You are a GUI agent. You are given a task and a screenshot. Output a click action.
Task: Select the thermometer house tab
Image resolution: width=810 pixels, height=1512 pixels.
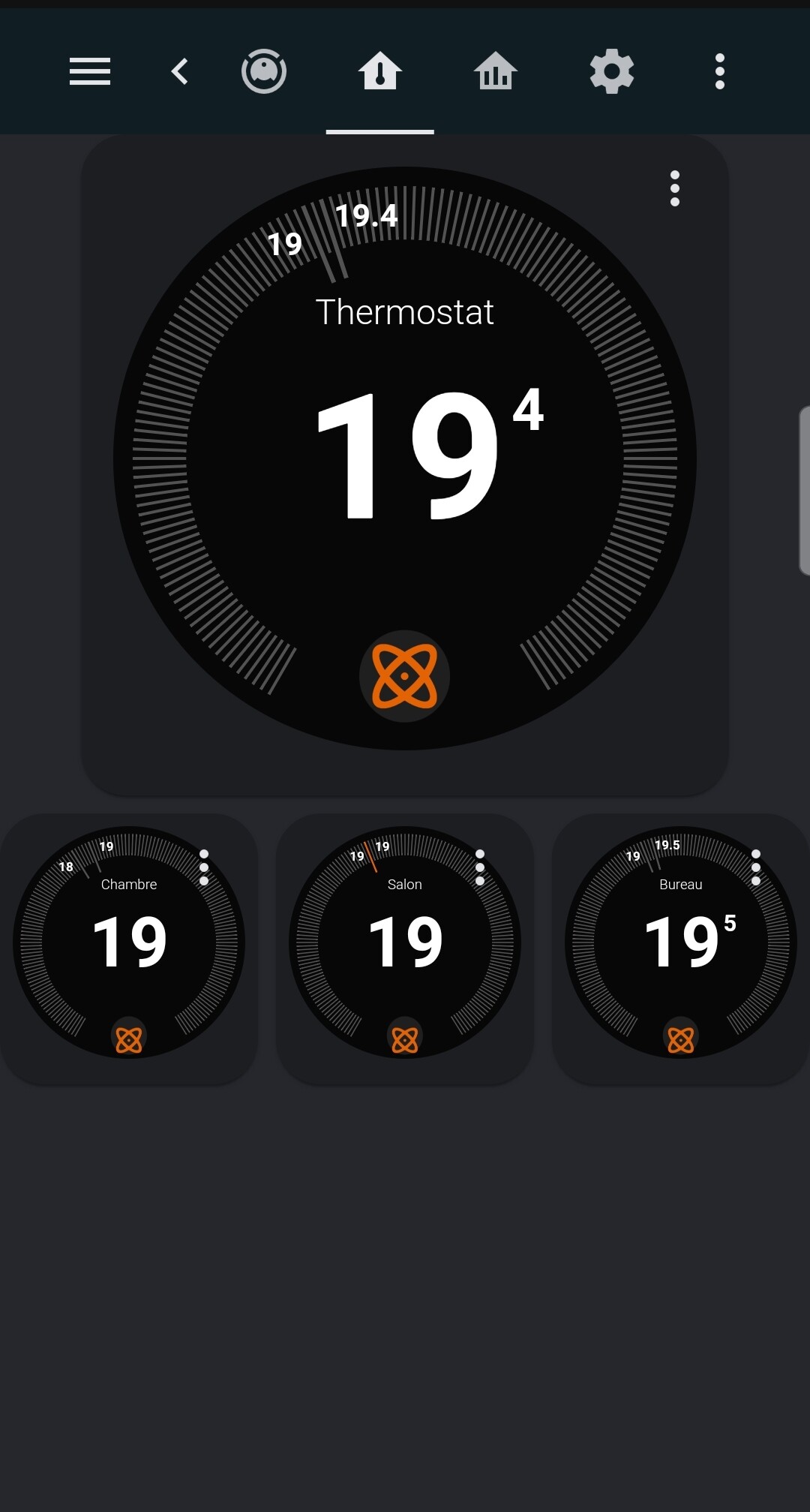pos(380,71)
